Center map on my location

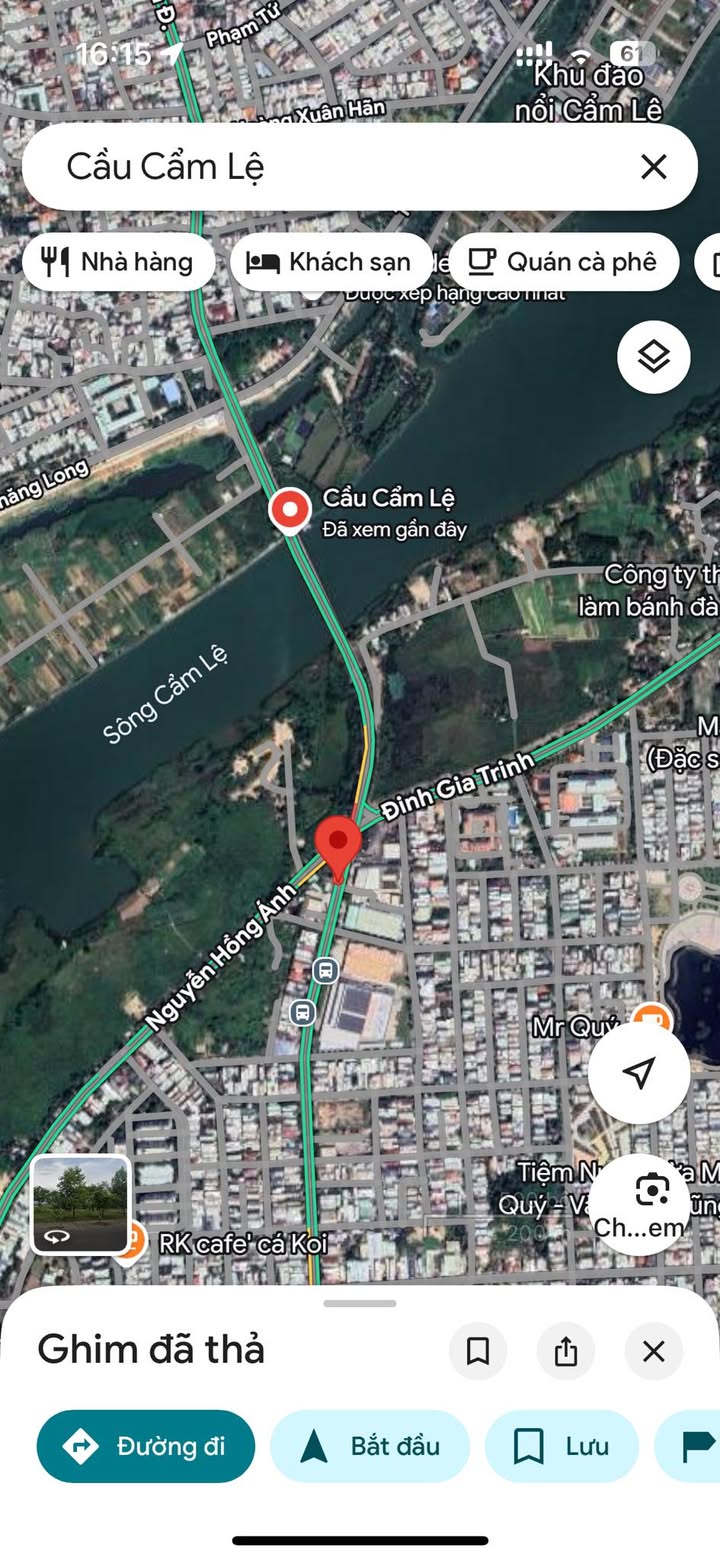tap(638, 1072)
